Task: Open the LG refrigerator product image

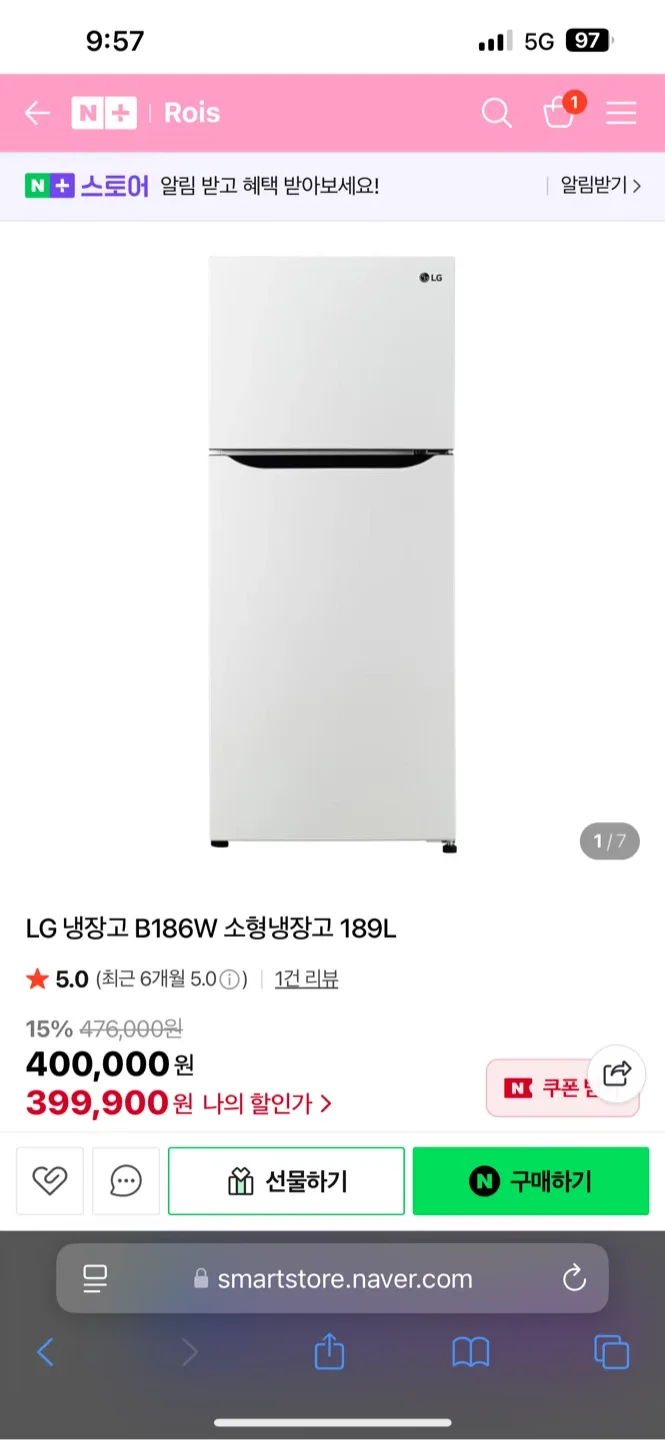Action: (332, 552)
